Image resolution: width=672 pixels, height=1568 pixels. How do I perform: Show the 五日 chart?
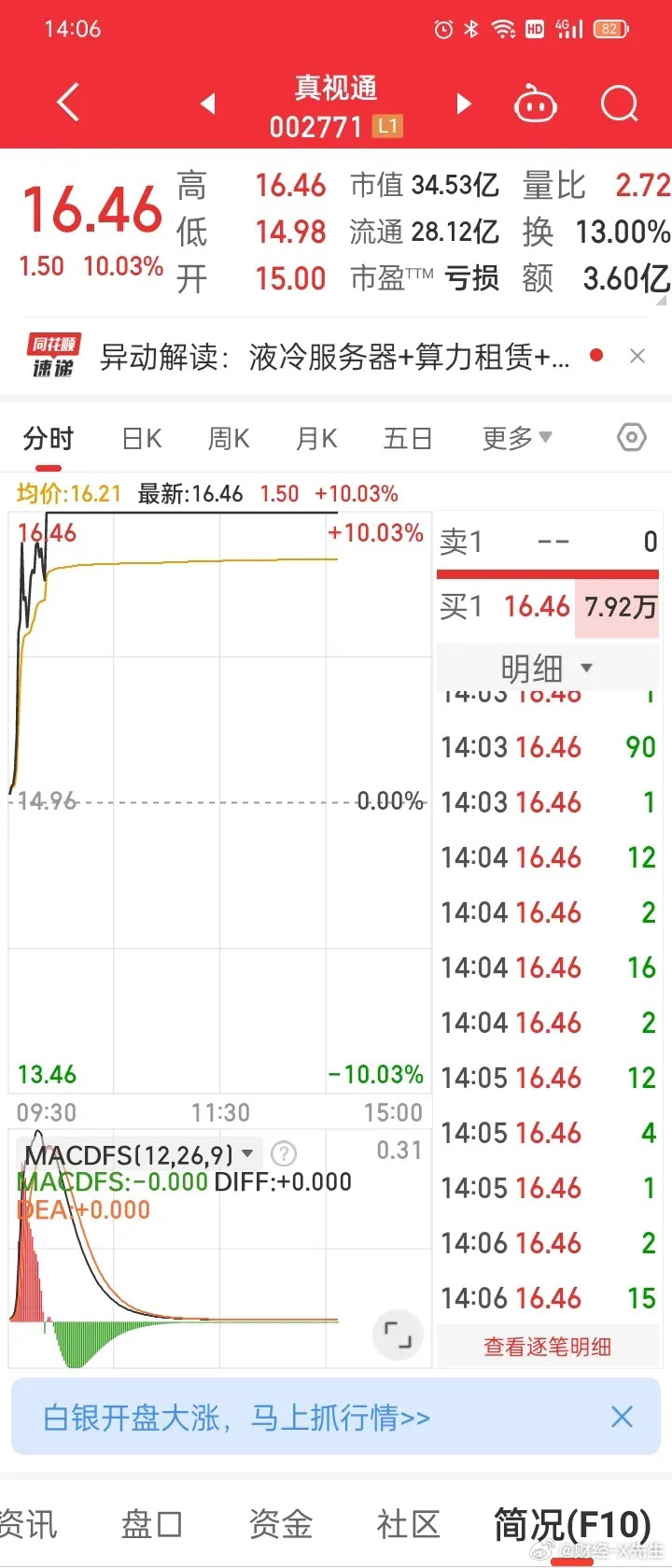pyautogui.click(x=408, y=438)
